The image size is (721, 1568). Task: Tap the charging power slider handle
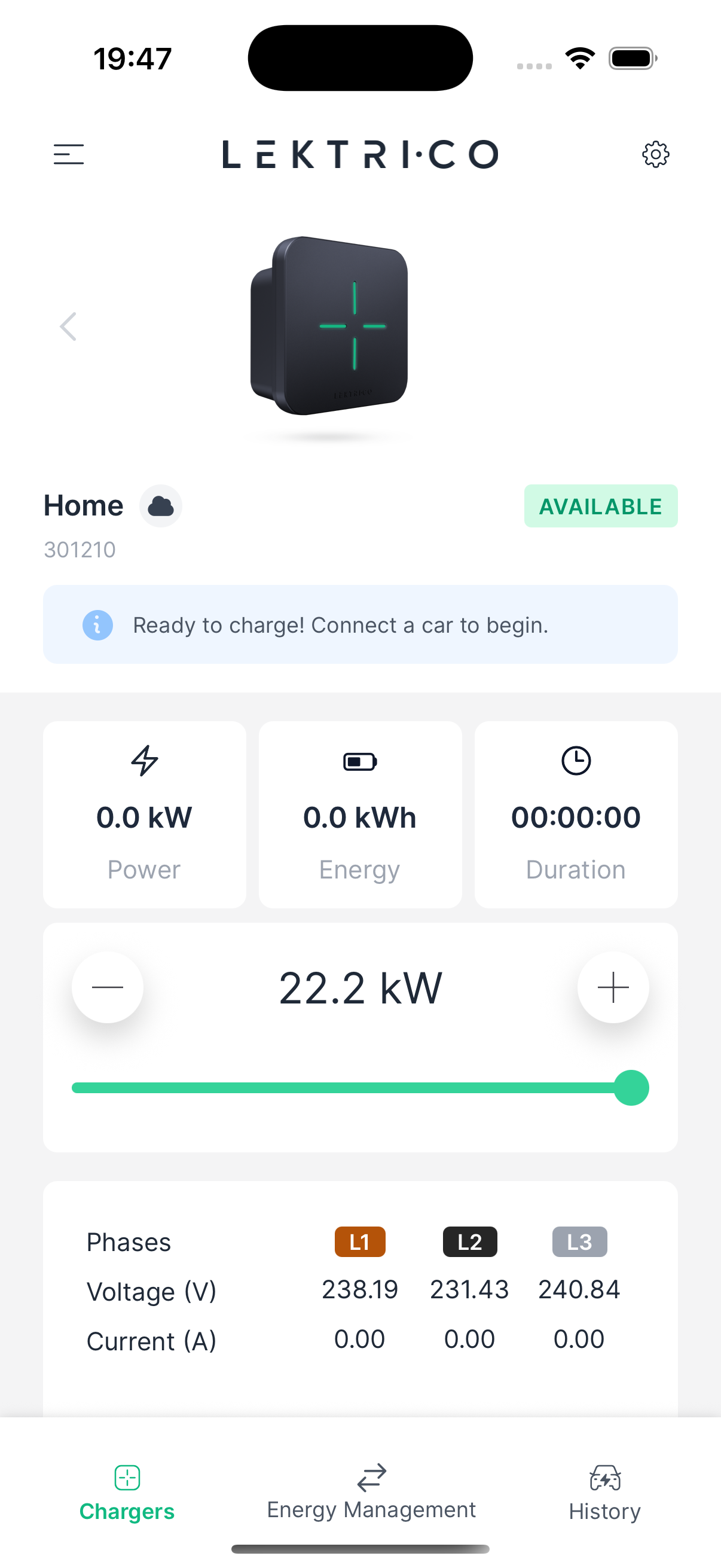click(631, 1088)
